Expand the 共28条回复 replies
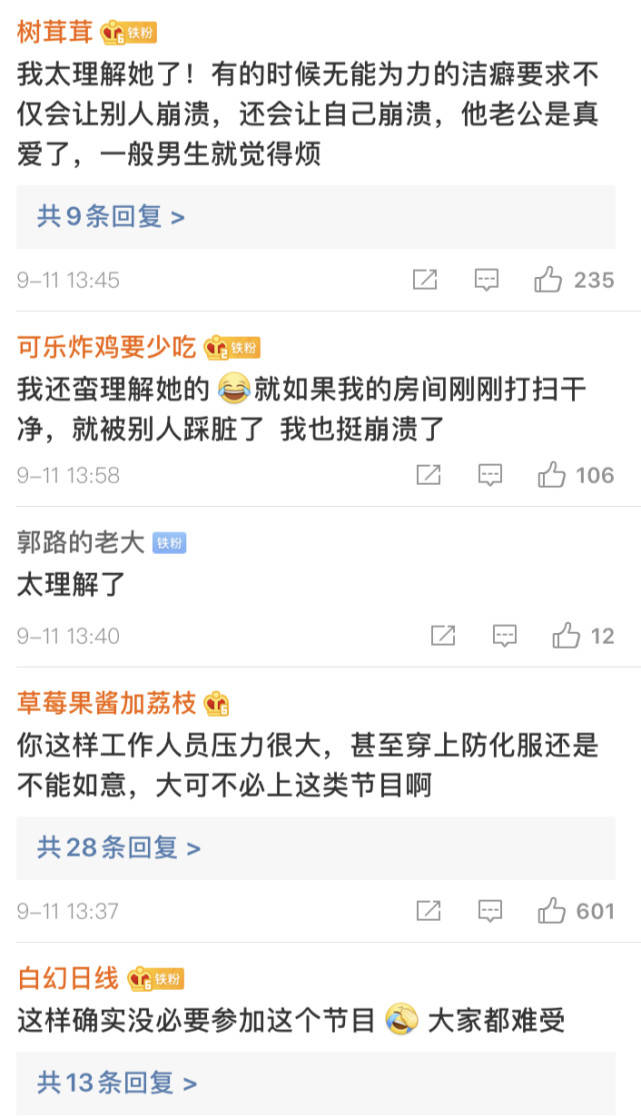The width and height of the screenshot is (641, 1118). [x=118, y=848]
